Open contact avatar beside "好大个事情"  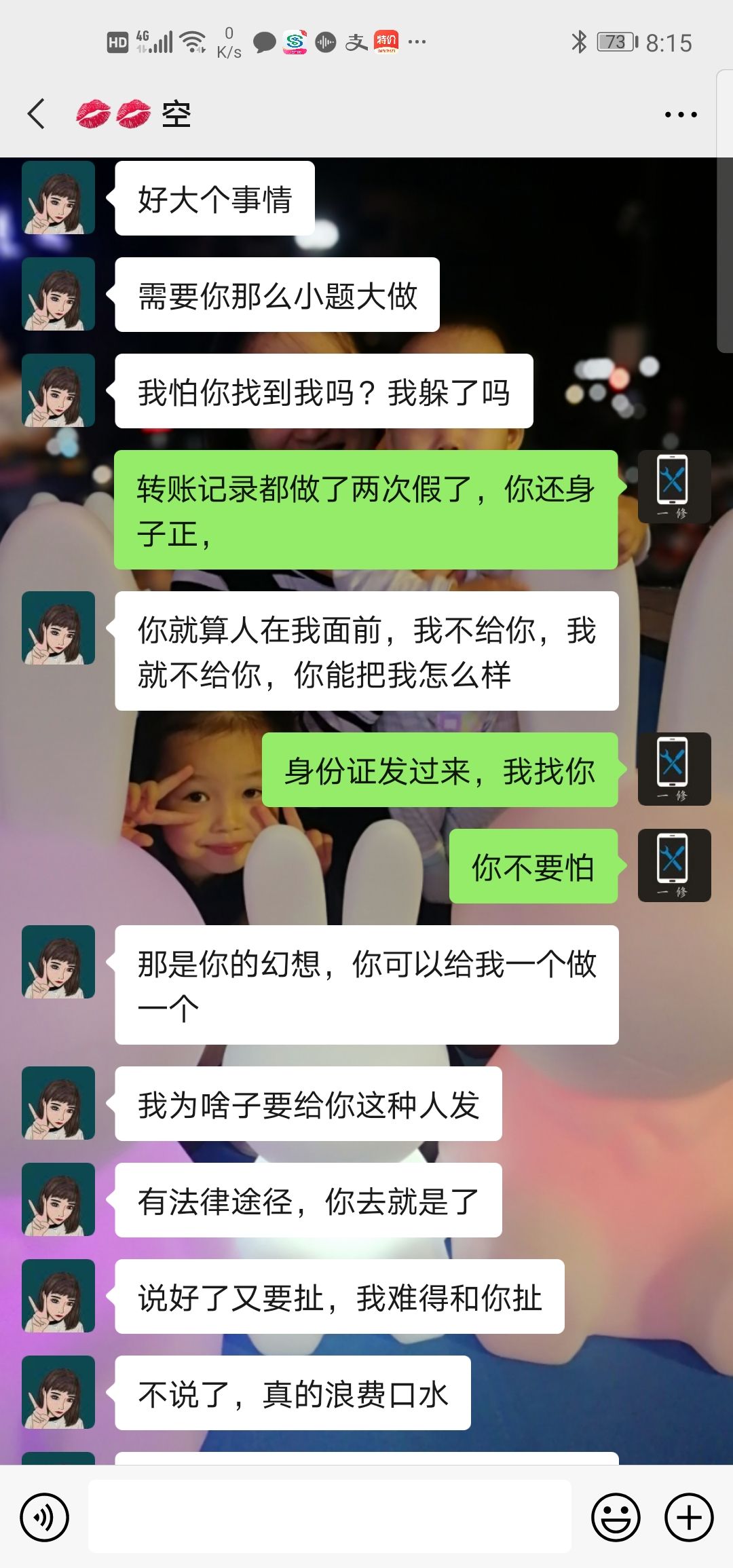pos(58,198)
